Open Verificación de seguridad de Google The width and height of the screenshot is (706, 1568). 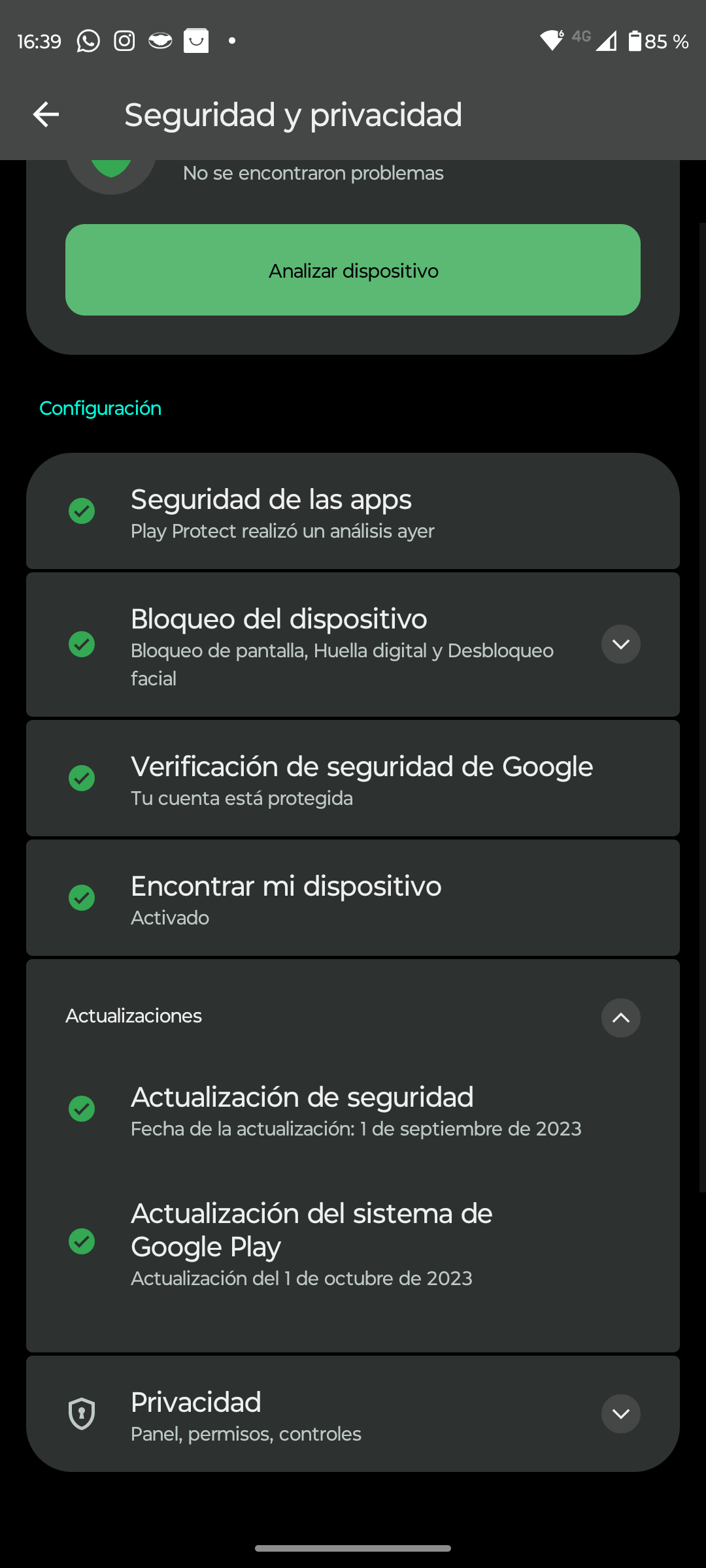[x=353, y=779]
